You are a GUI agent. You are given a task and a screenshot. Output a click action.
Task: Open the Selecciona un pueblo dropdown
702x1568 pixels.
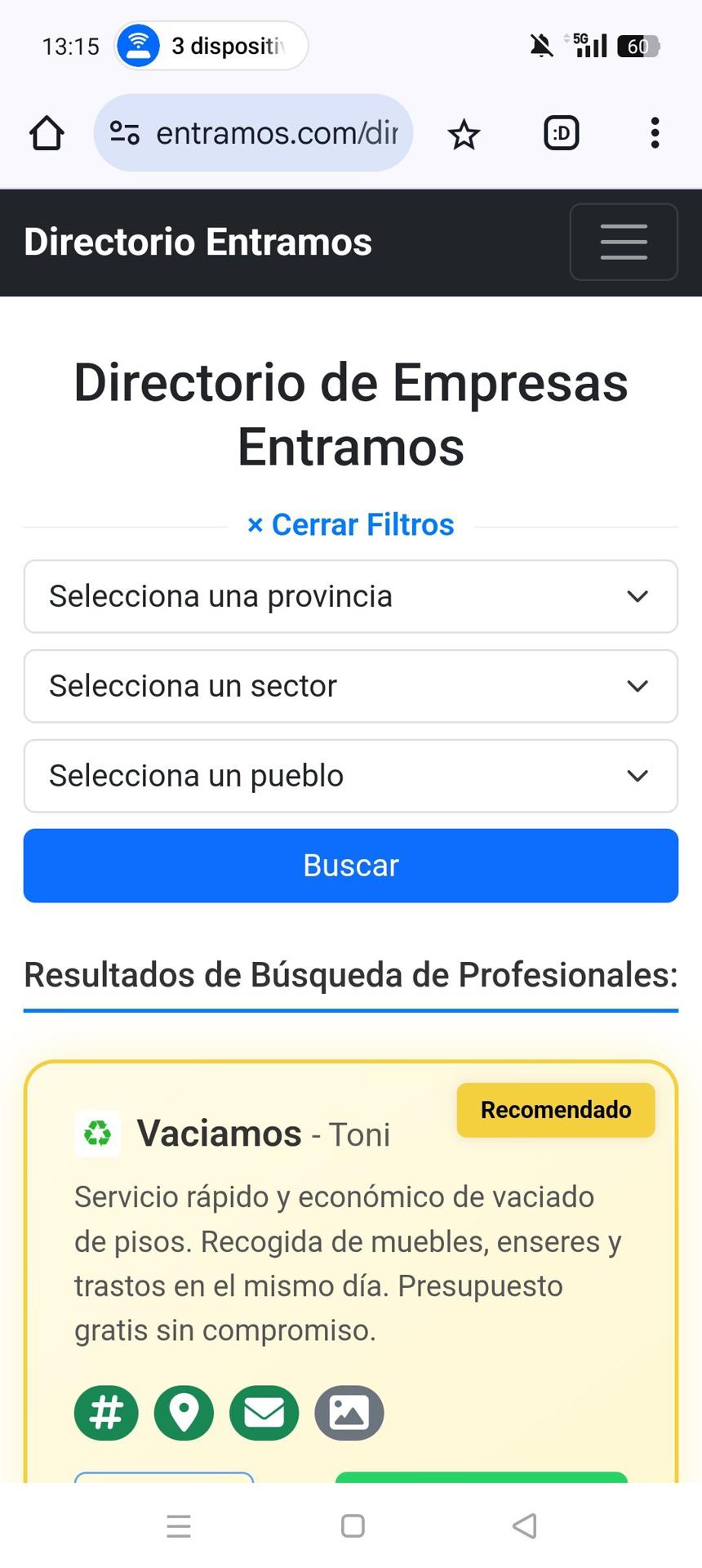click(351, 776)
